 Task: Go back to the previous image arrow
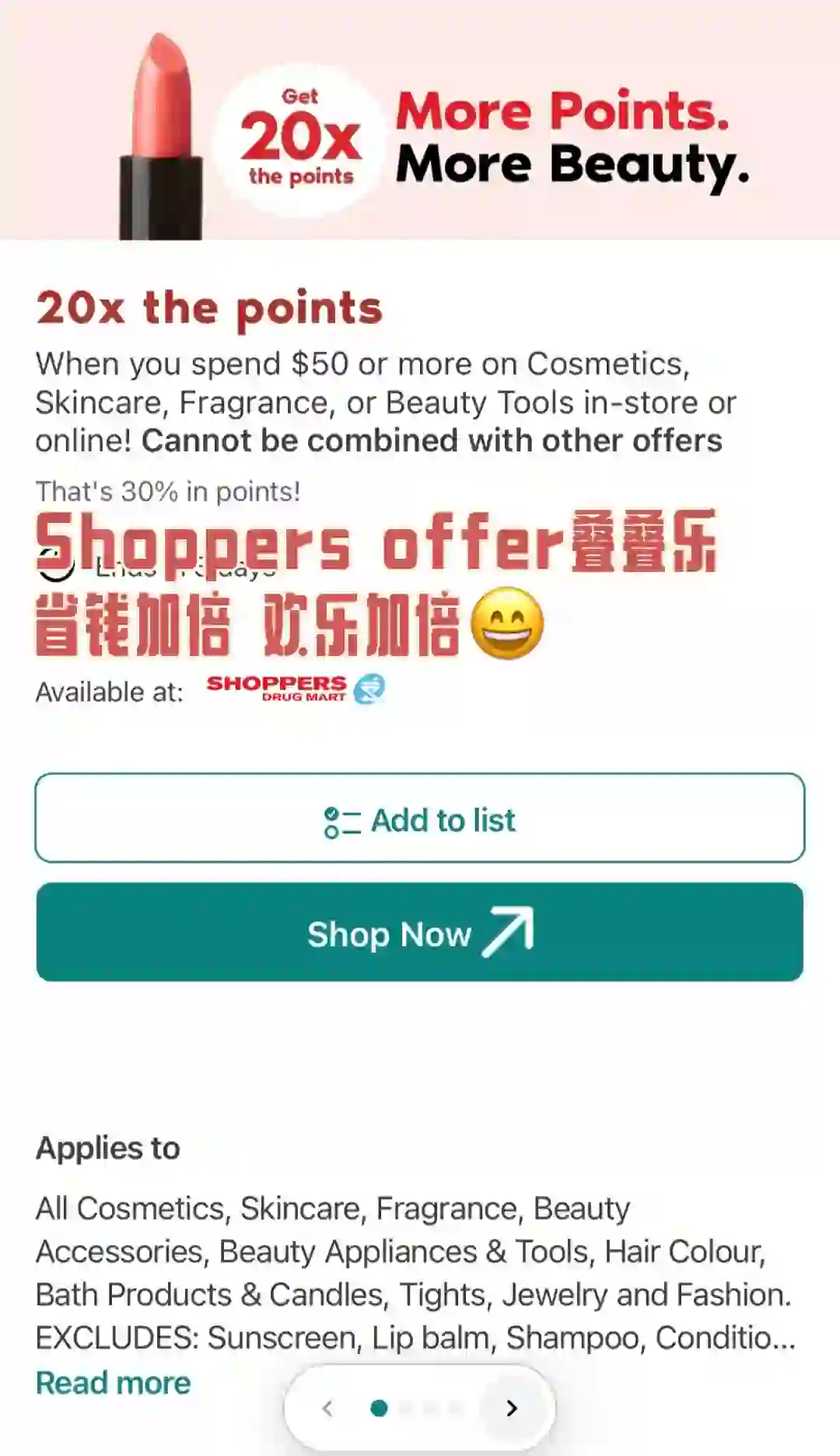point(327,1408)
